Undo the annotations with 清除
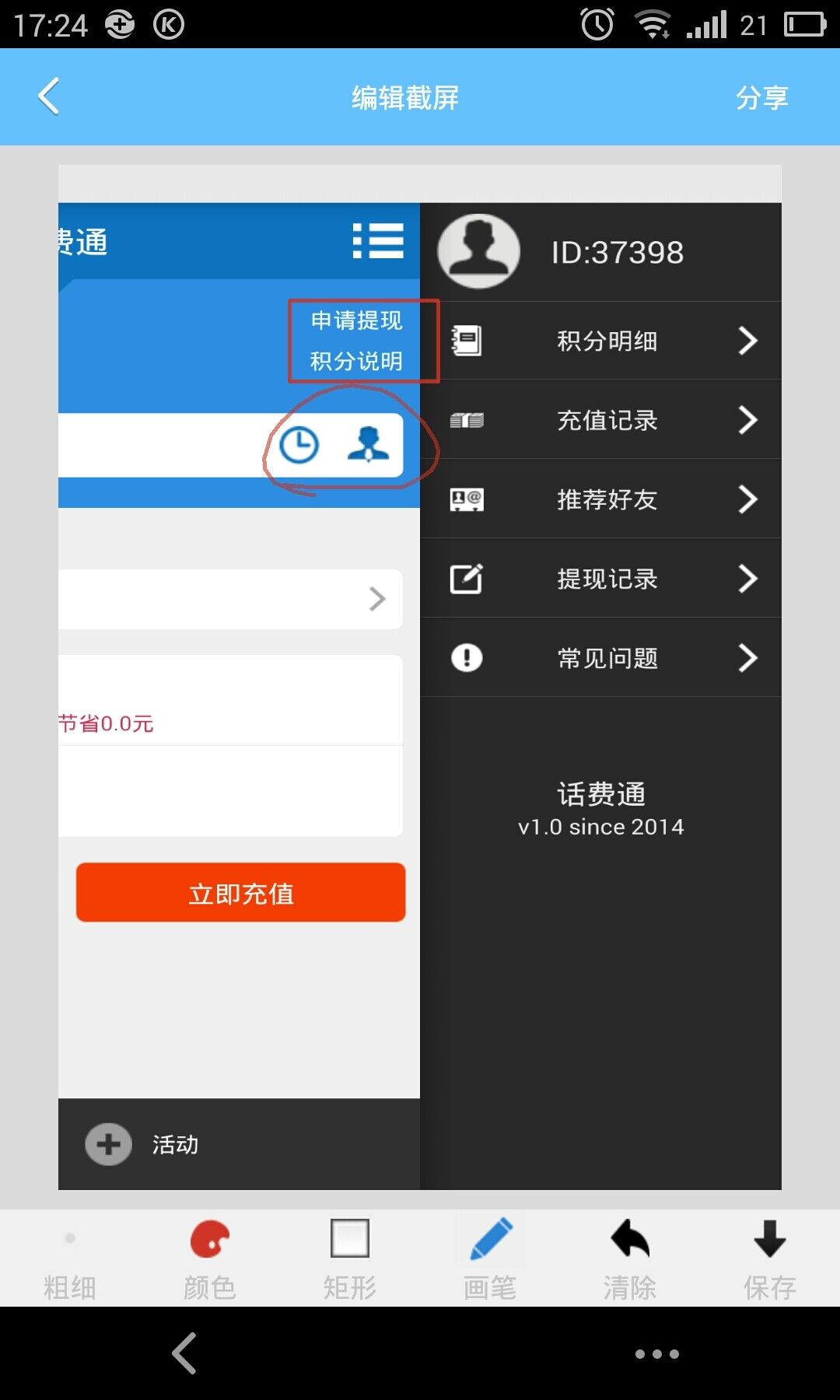840x1400 pixels. pos(629,1258)
